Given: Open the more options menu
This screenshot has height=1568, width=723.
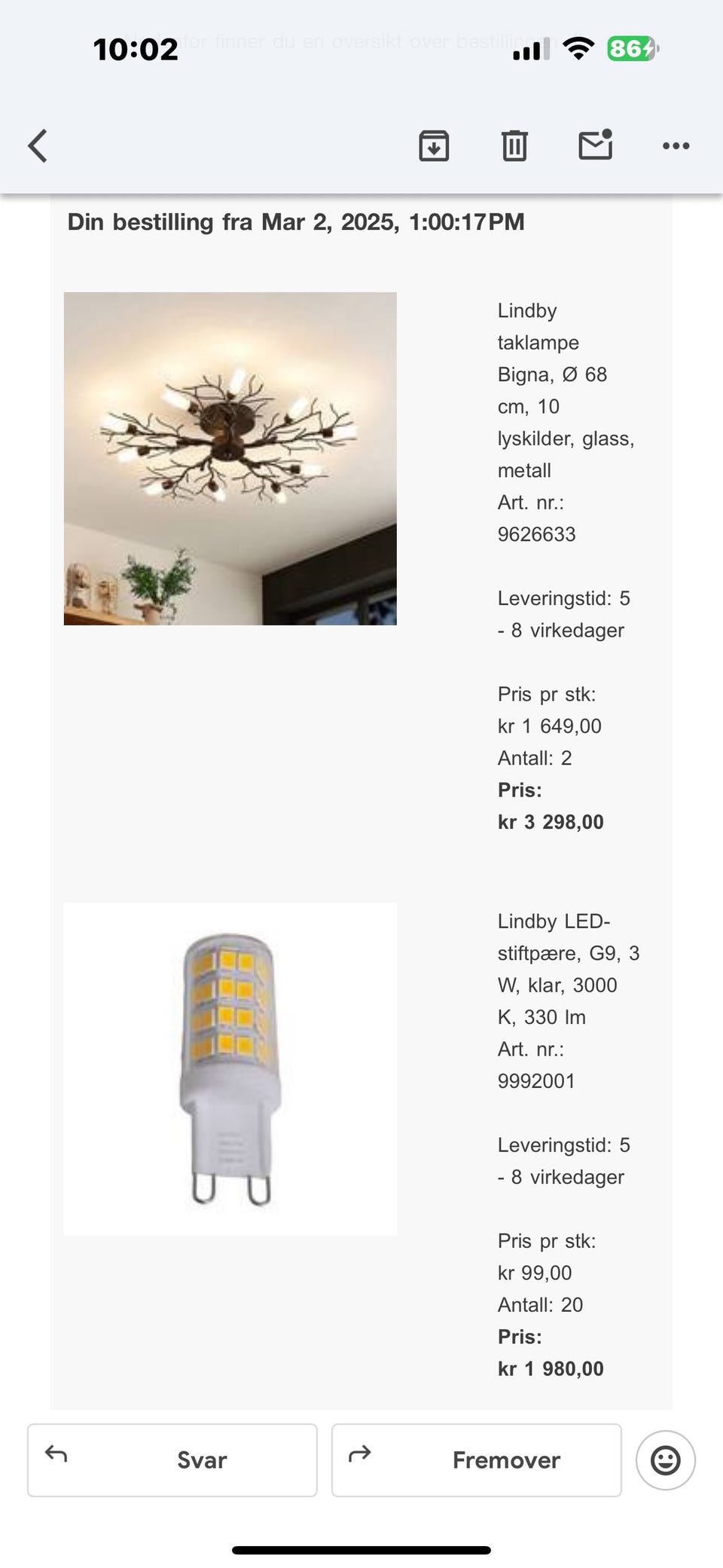Looking at the screenshot, I should [x=676, y=145].
